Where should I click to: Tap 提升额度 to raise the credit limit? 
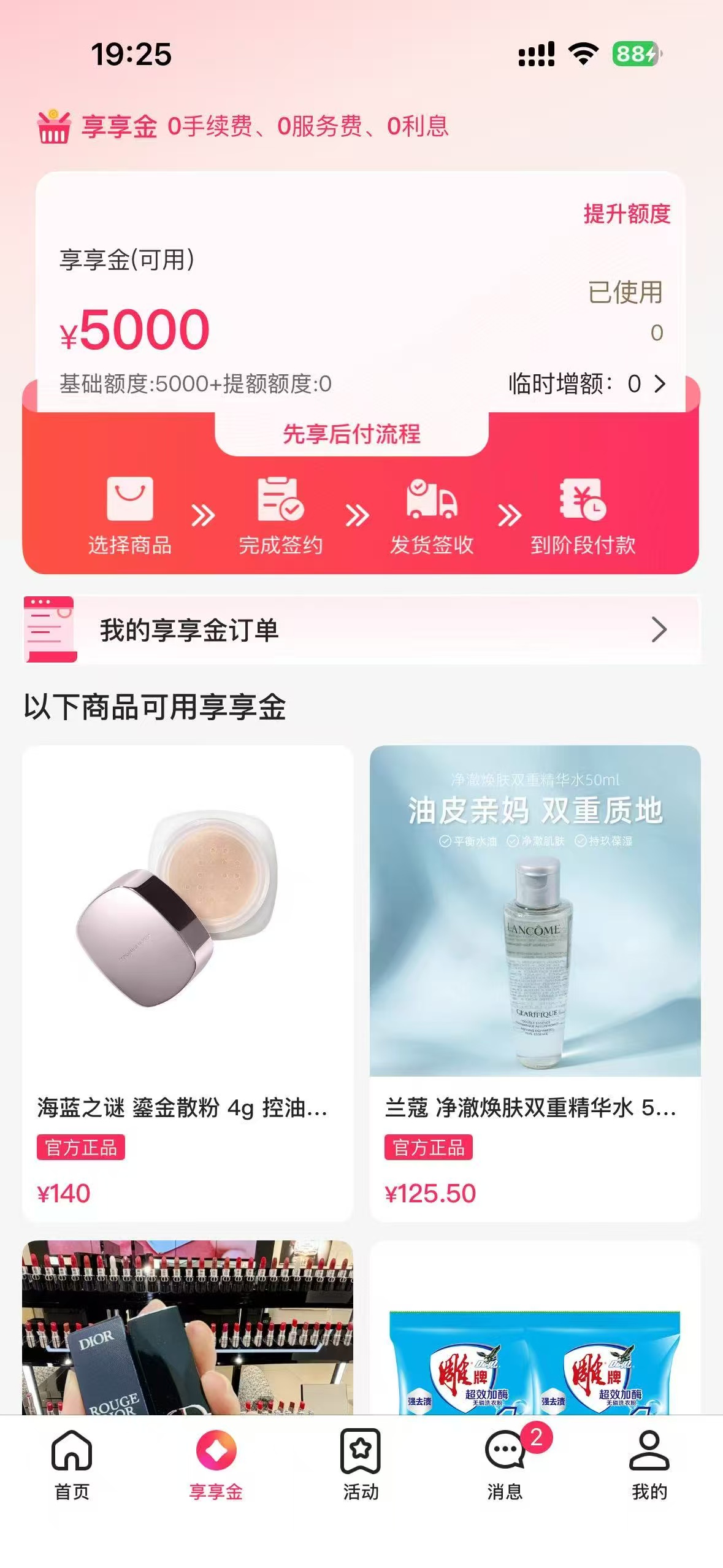tap(627, 213)
